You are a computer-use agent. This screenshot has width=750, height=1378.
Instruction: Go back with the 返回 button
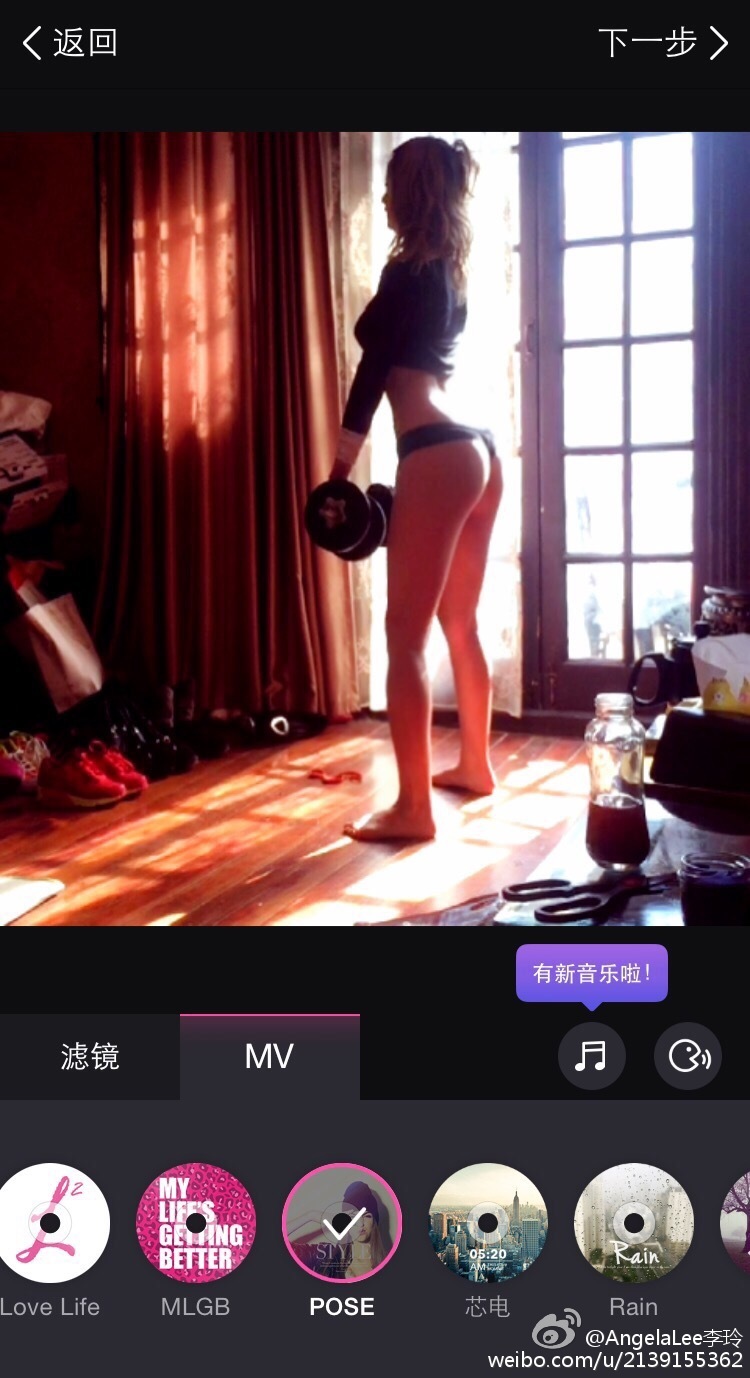coord(70,43)
